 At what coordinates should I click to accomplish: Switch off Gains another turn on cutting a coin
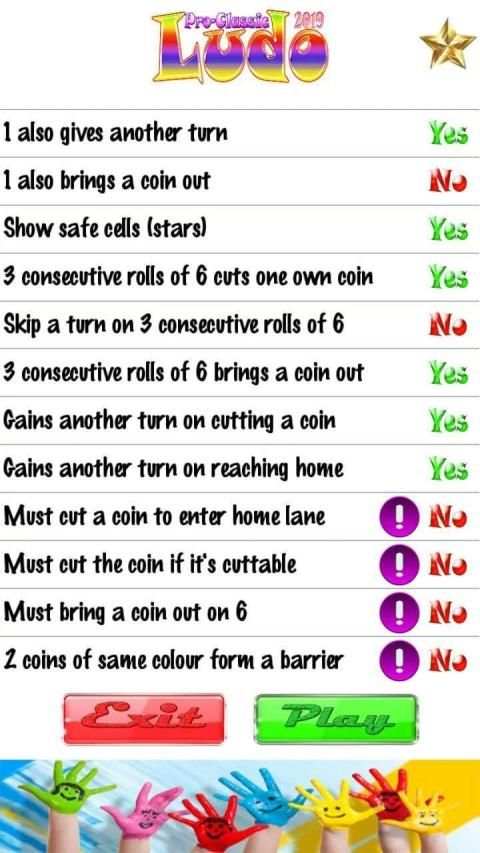448,421
